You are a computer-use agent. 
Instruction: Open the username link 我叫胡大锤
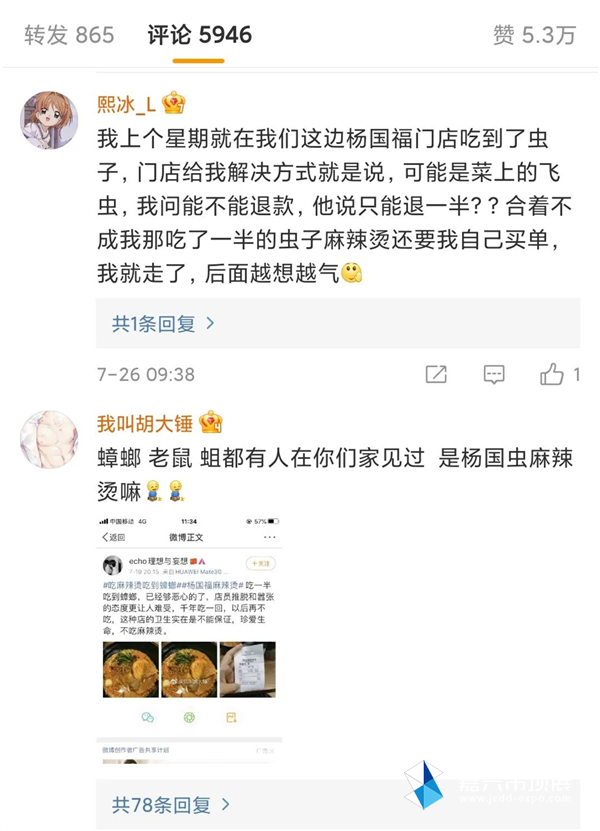pos(145,422)
